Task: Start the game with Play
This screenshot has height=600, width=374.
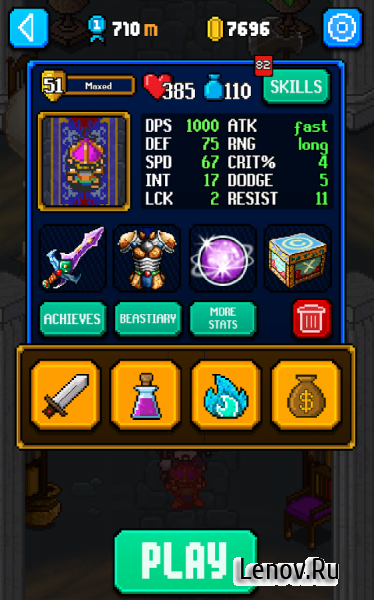Action: tap(186, 561)
